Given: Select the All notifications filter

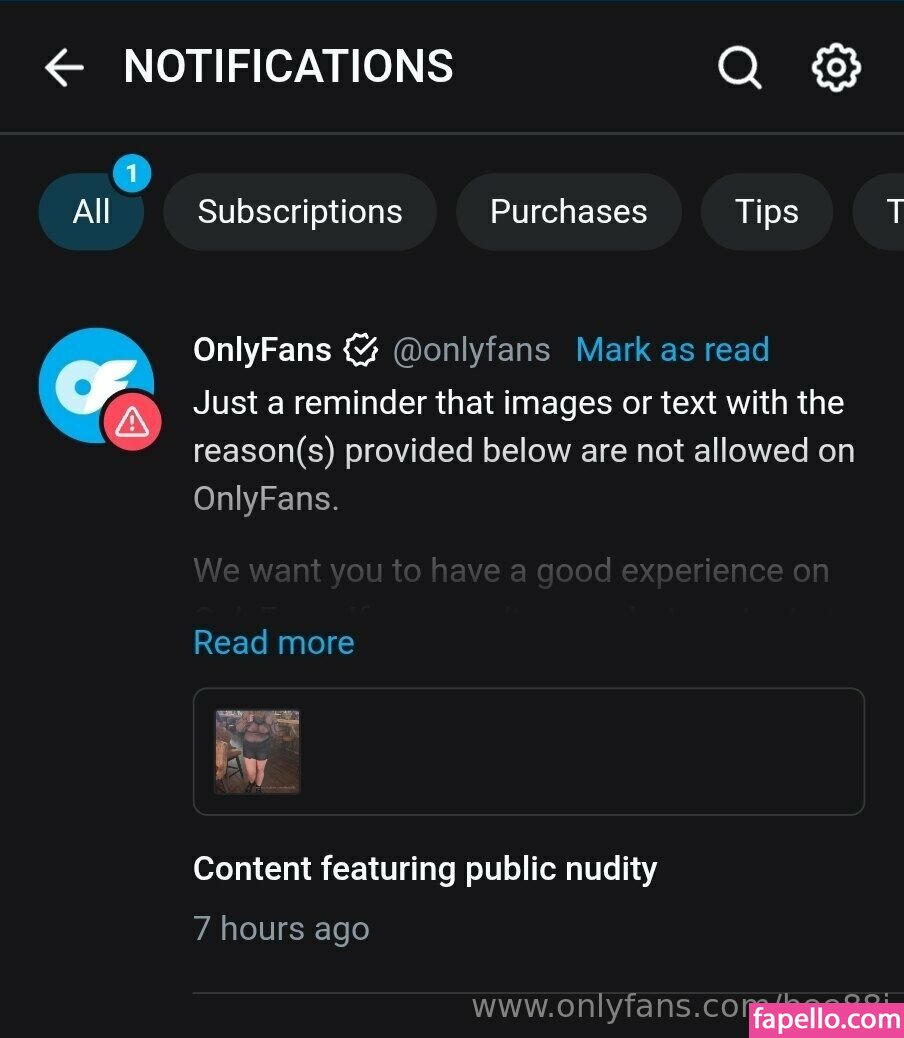Looking at the screenshot, I should 91,212.
